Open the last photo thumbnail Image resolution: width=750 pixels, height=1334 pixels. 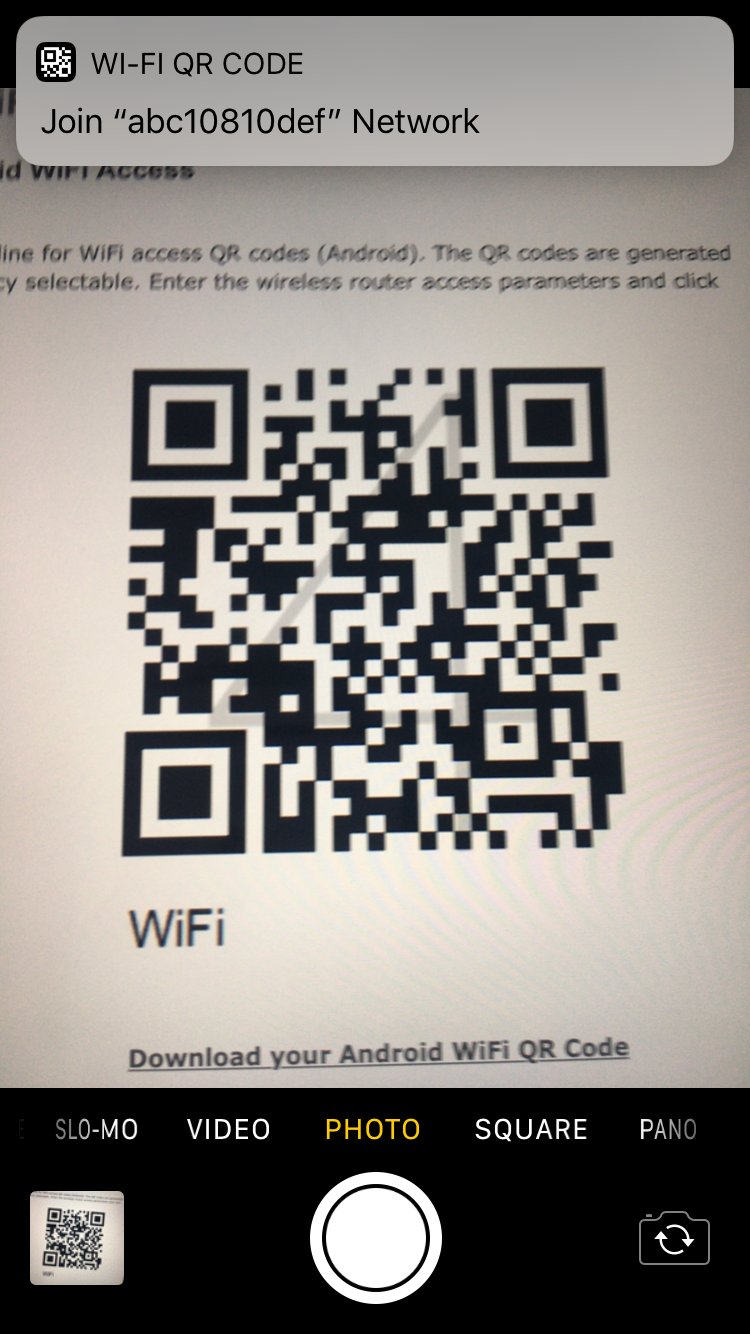pos(77,1238)
